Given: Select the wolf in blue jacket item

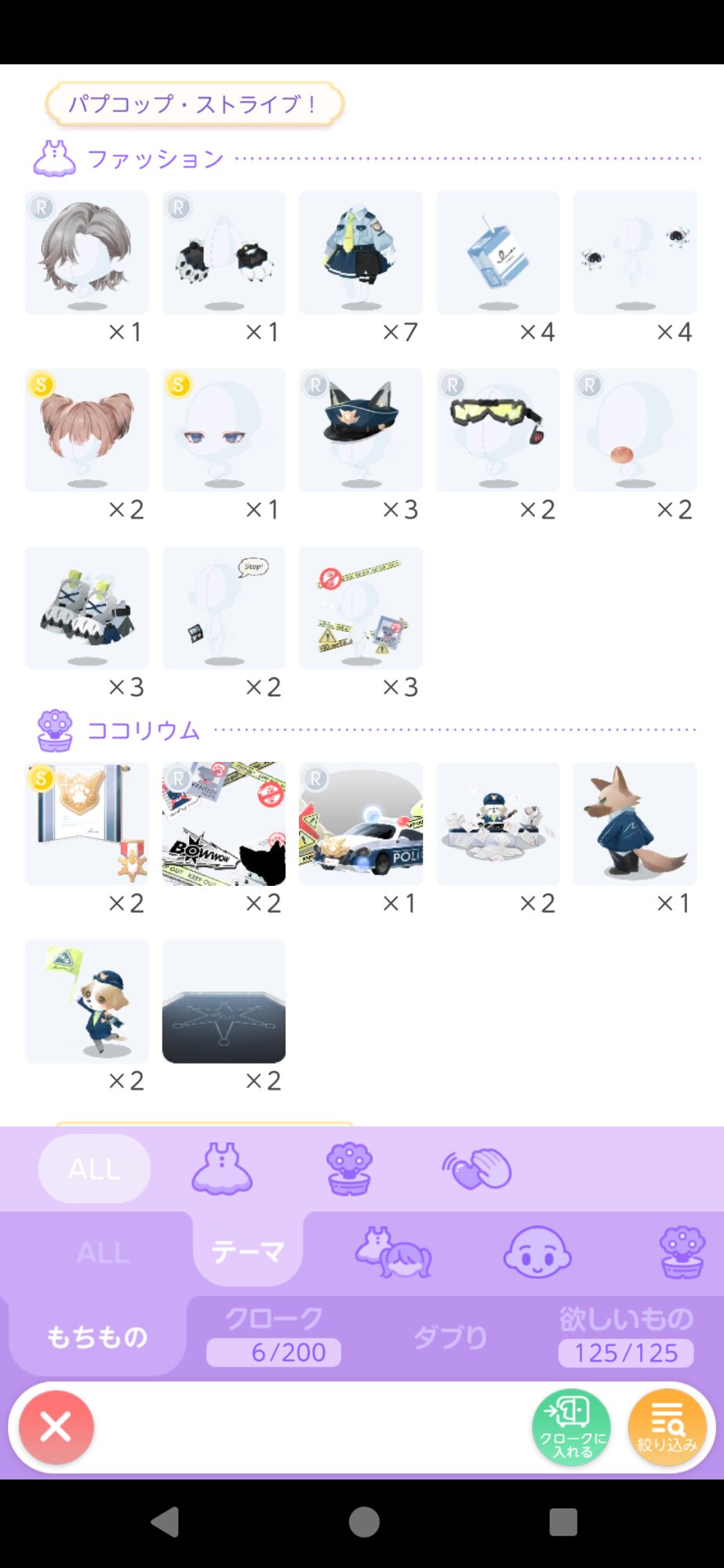Looking at the screenshot, I should (635, 824).
